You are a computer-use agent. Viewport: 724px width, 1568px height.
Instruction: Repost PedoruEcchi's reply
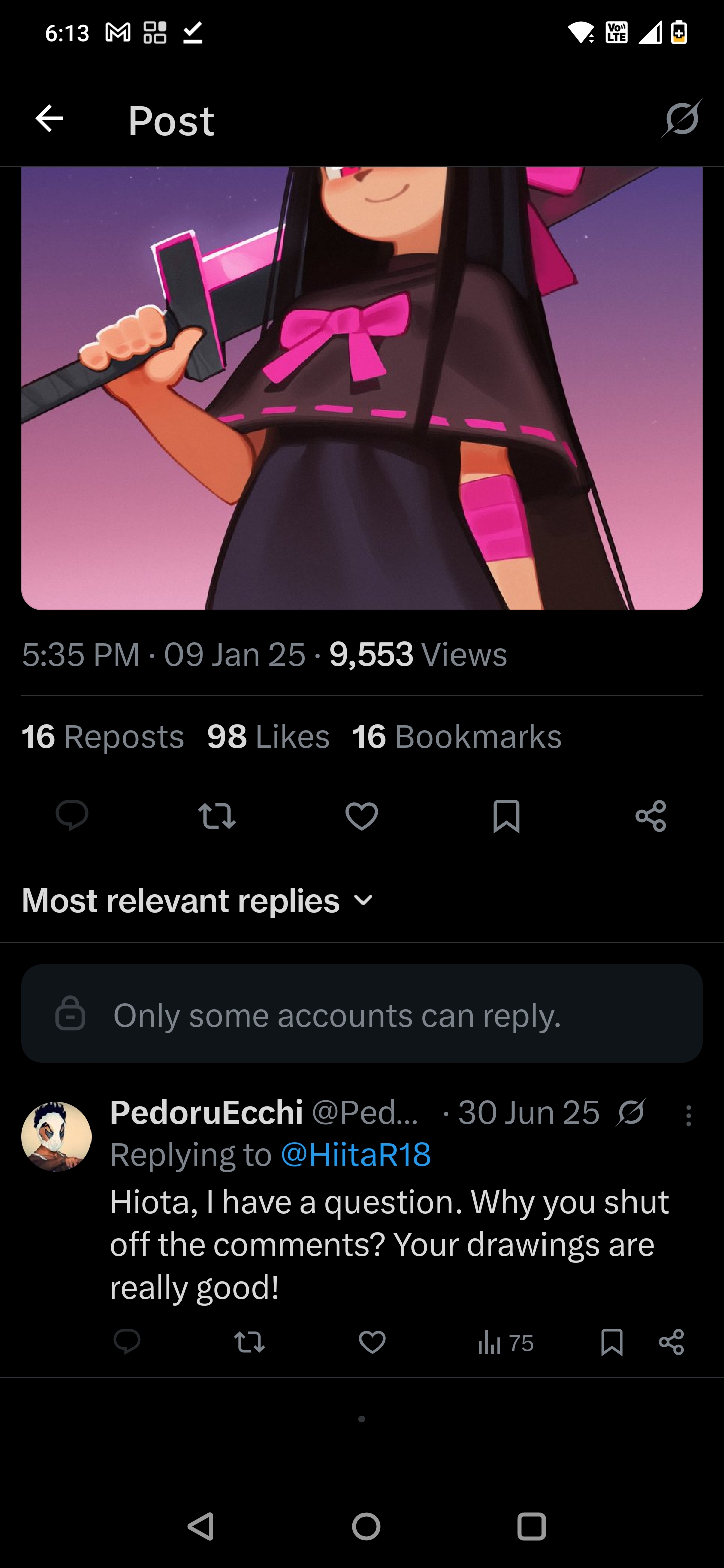point(250,1342)
